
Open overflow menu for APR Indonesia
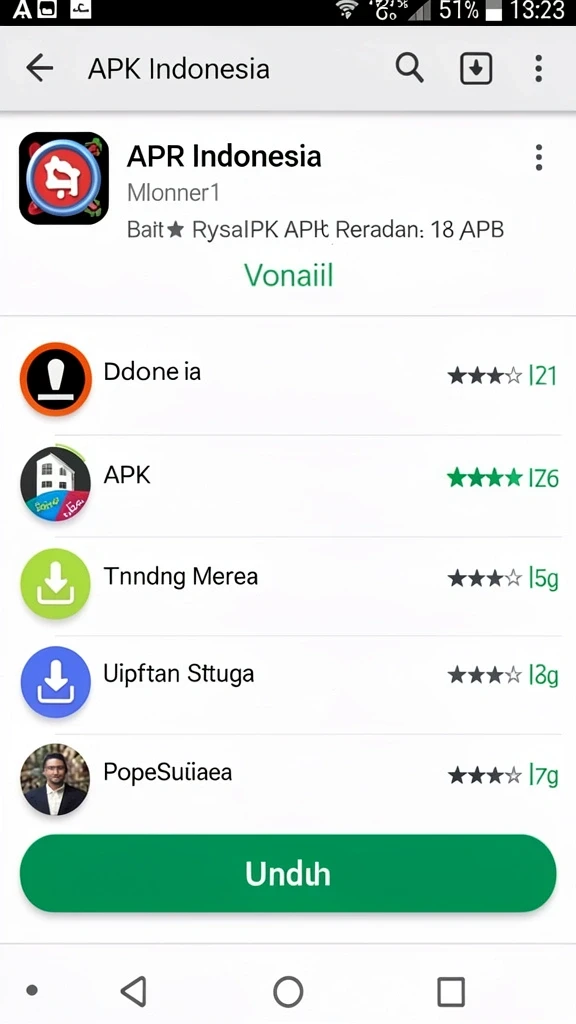pyautogui.click(x=538, y=157)
